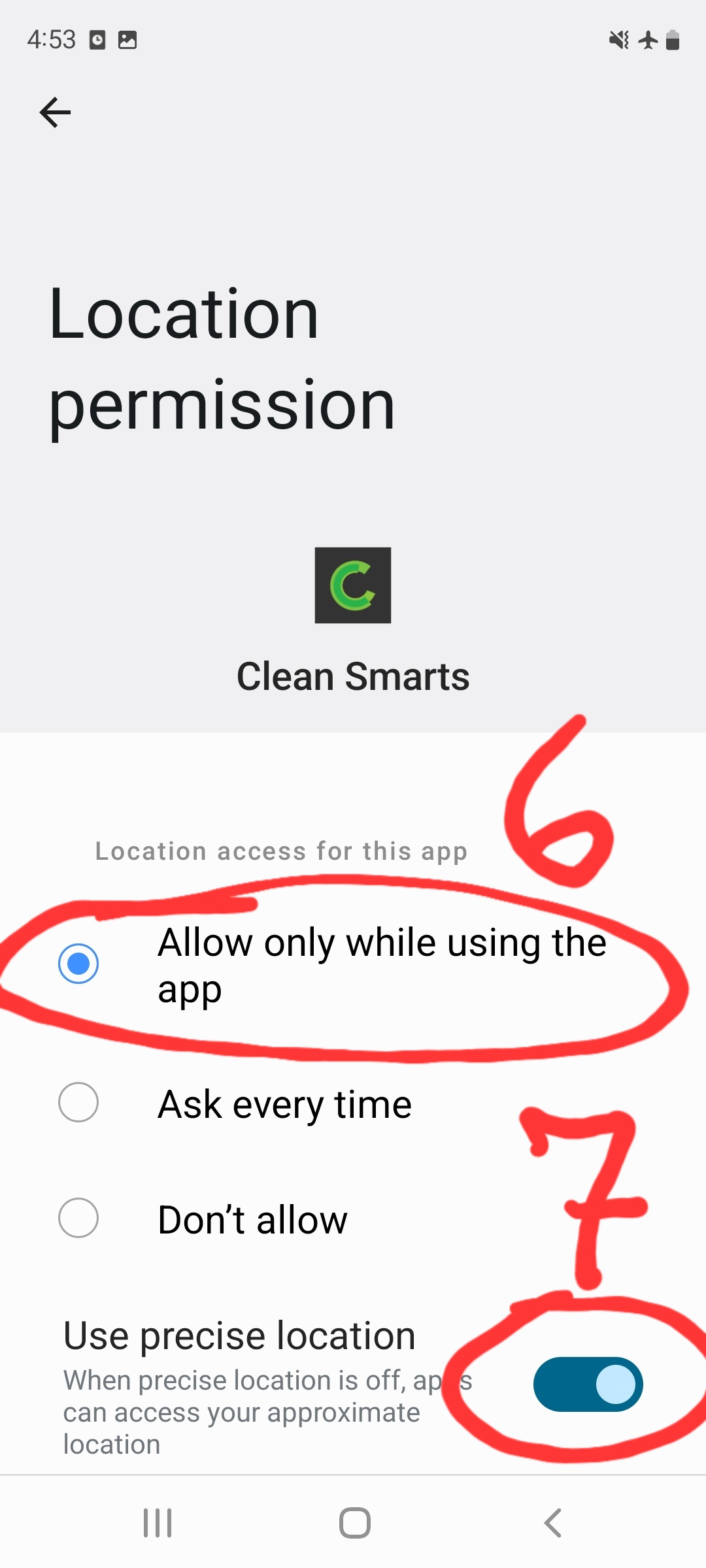Select Don't allow location access
Viewport: 706px width, 1568px height.
(78, 1218)
